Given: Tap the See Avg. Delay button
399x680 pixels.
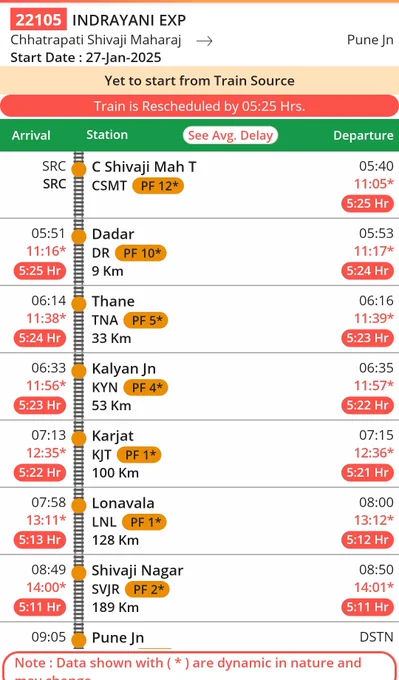Looking at the screenshot, I should click(230, 135).
